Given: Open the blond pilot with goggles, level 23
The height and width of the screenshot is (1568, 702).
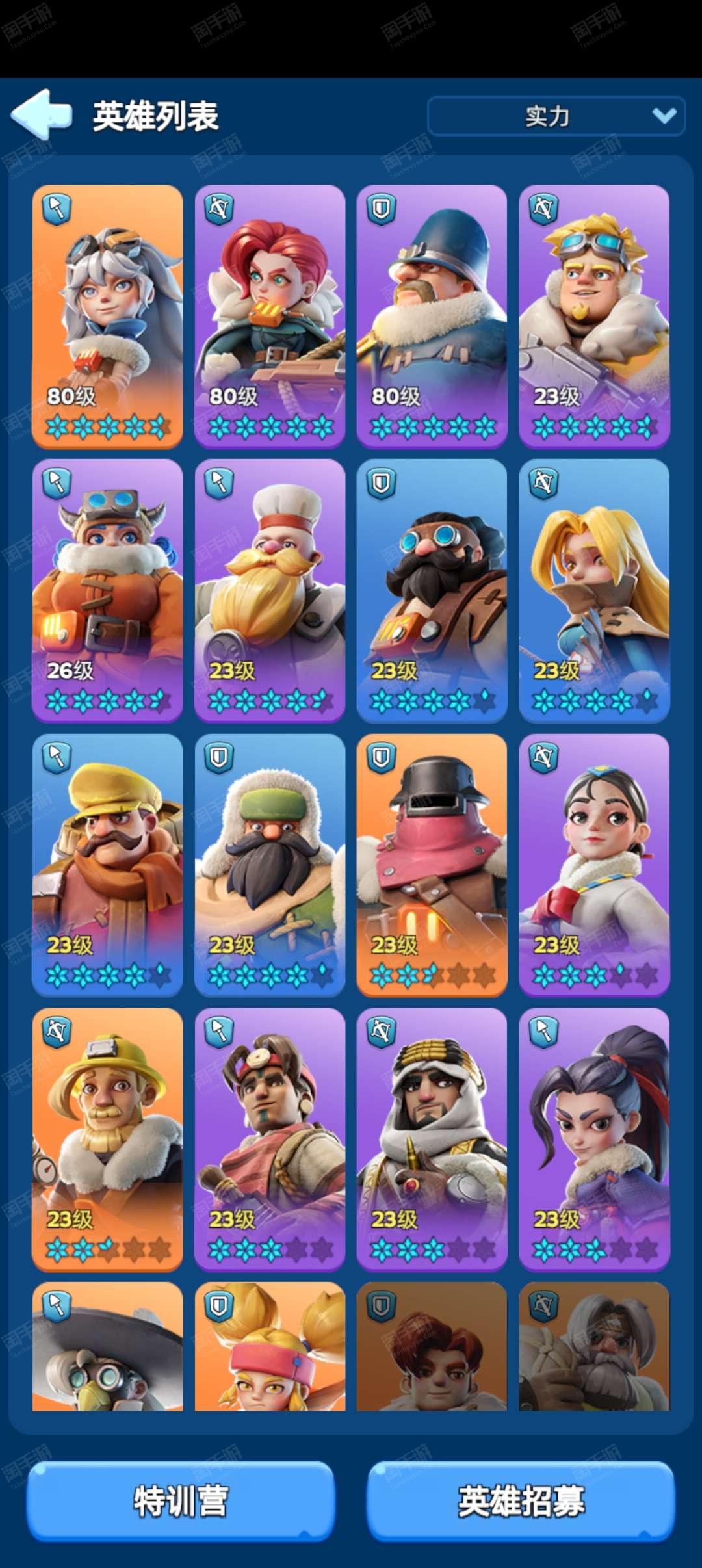Looking at the screenshot, I should pyautogui.click(x=594, y=317).
